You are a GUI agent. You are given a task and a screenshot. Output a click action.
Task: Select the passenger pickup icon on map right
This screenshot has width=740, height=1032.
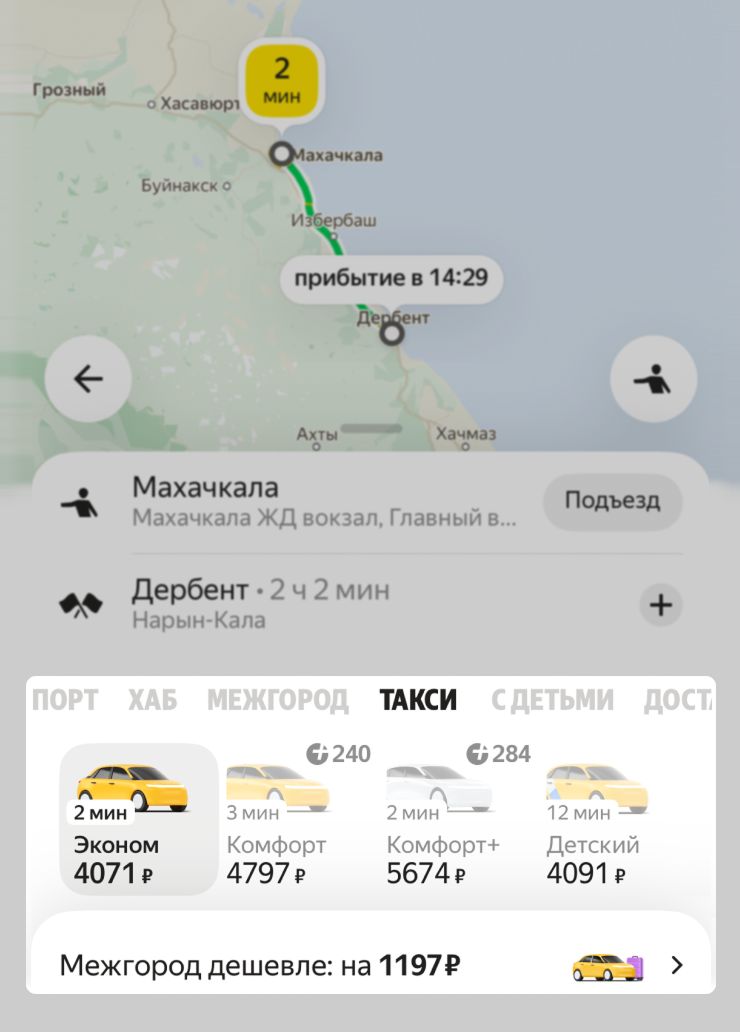pos(654,380)
